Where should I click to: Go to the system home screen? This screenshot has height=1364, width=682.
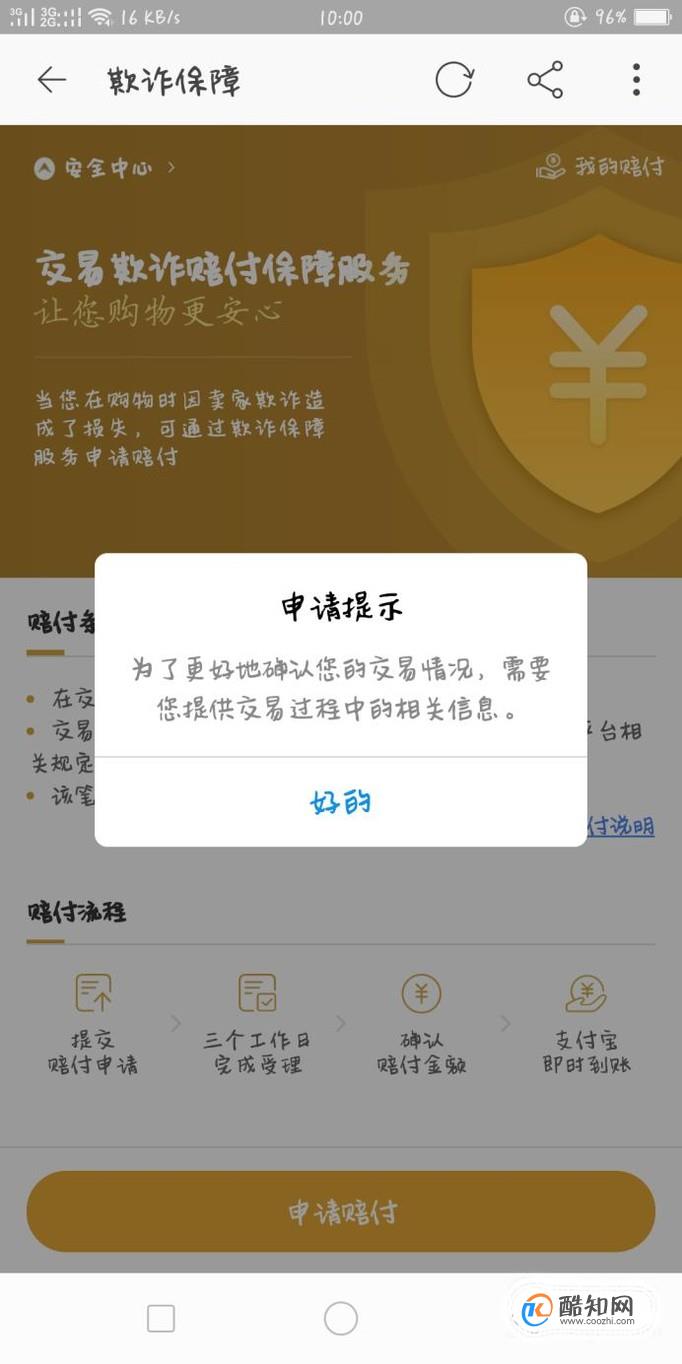pos(340,1318)
